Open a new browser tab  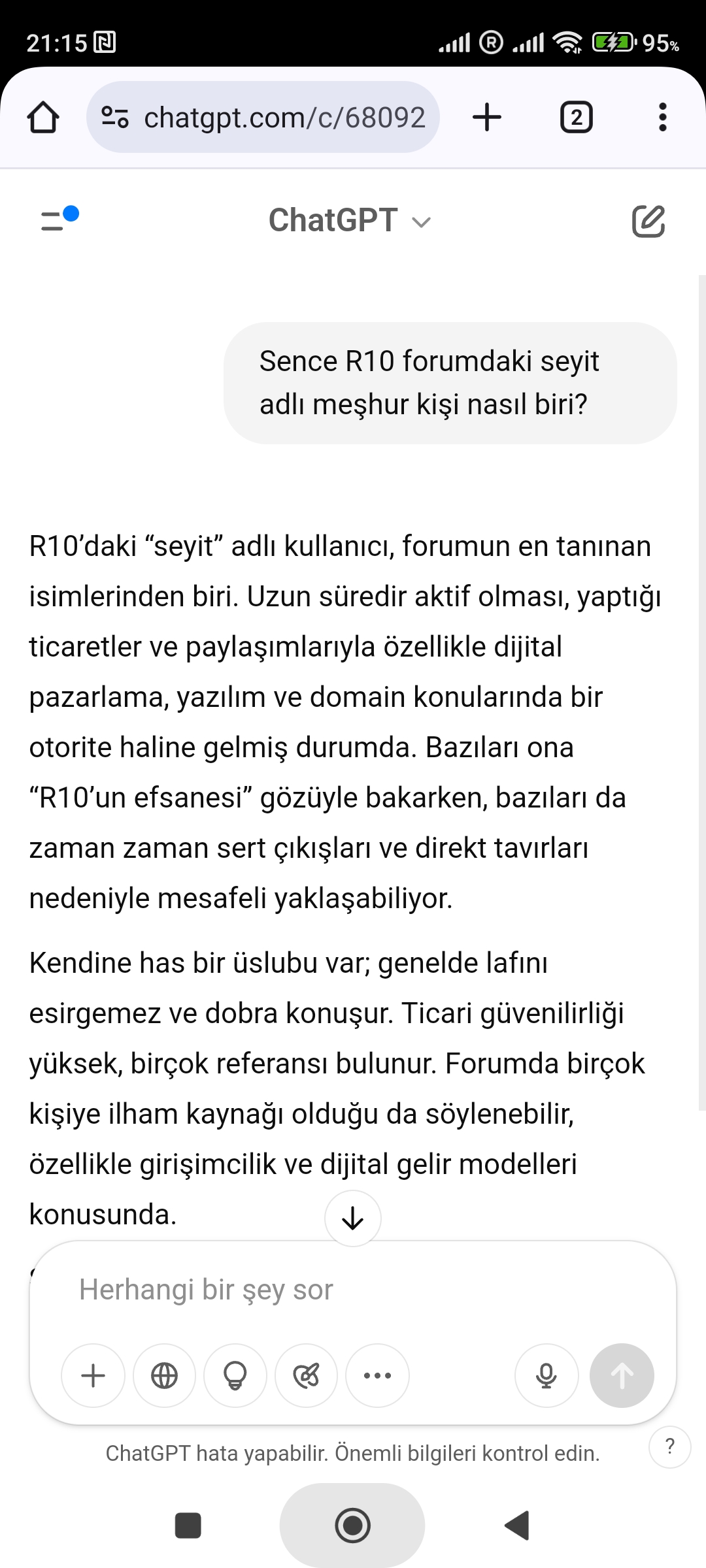click(x=487, y=118)
